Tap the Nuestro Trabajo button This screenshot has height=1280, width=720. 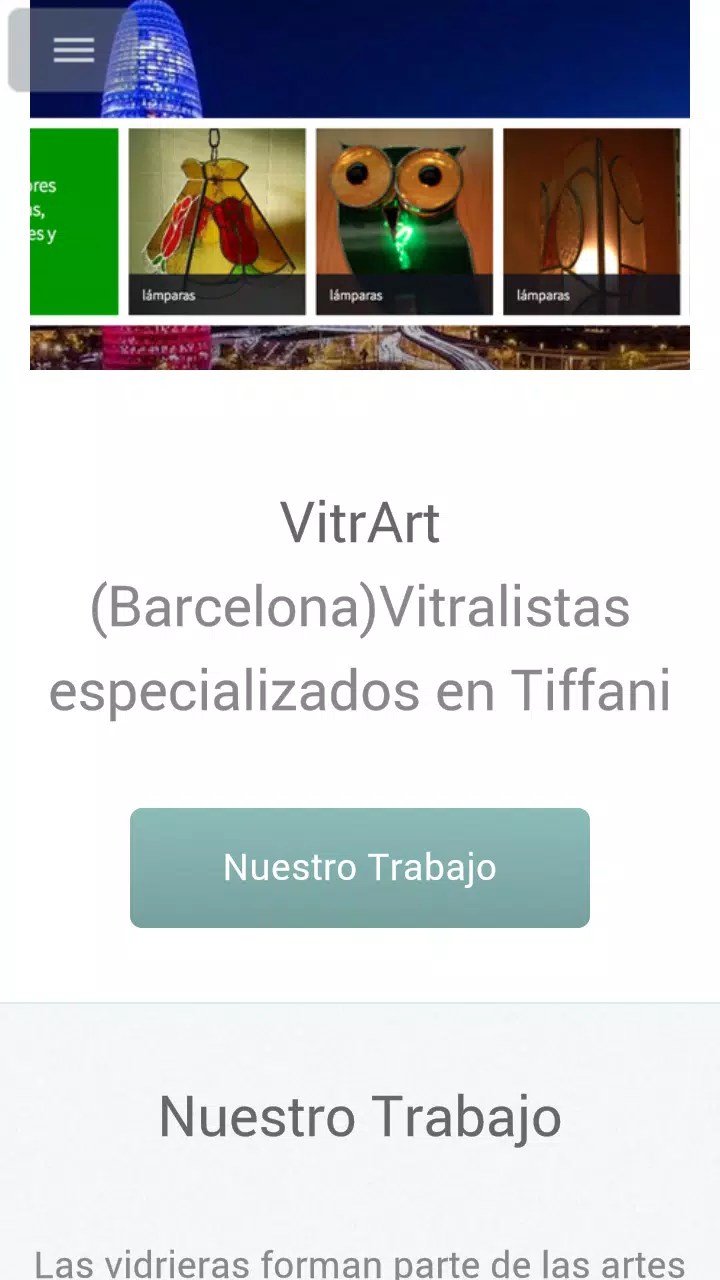(x=360, y=867)
